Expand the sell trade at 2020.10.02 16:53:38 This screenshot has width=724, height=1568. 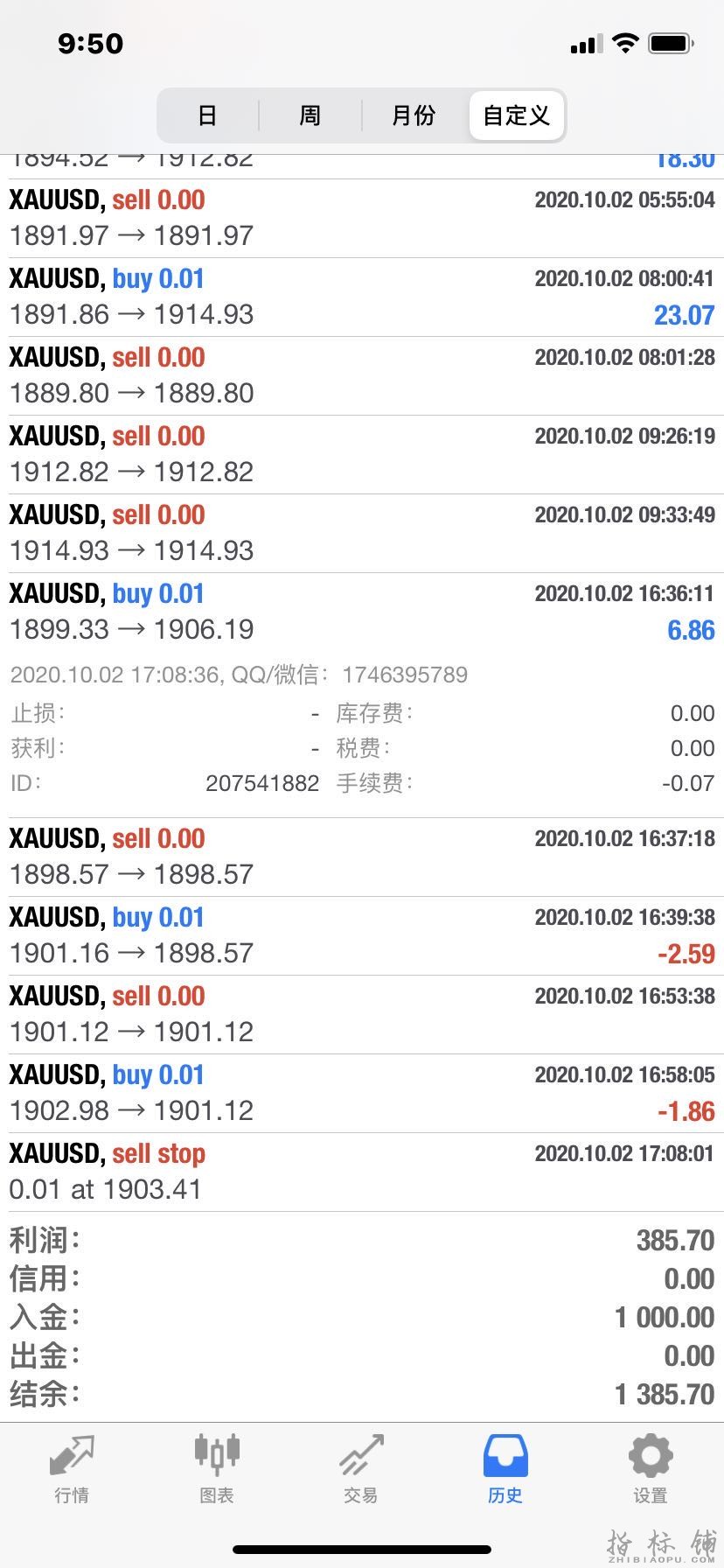(x=362, y=1015)
